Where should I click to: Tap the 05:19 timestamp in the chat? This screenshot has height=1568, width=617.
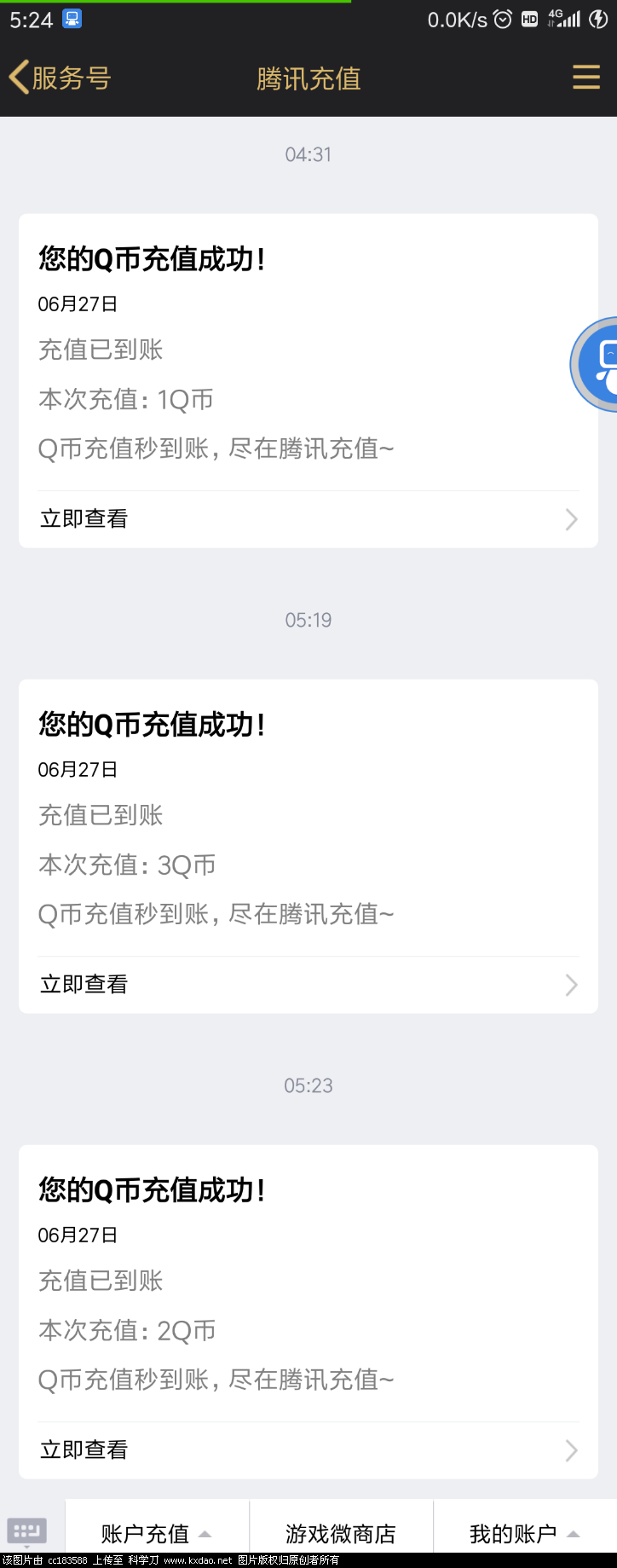click(x=308, y=620)
